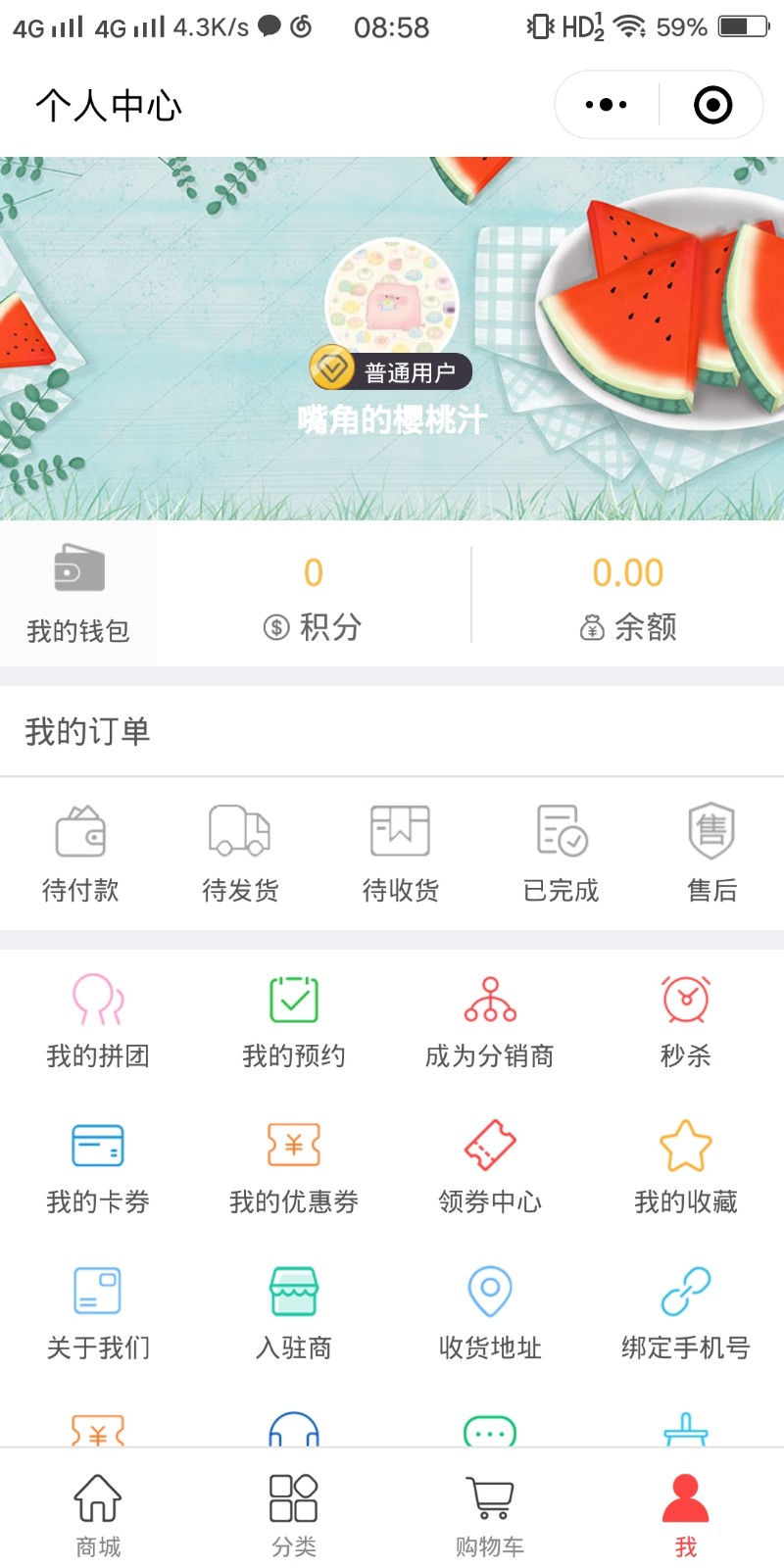This screenshot has width=784, height=1568.
Task: Select 成为分销商 to become a distributor
Action: (x=490, y=1021)
